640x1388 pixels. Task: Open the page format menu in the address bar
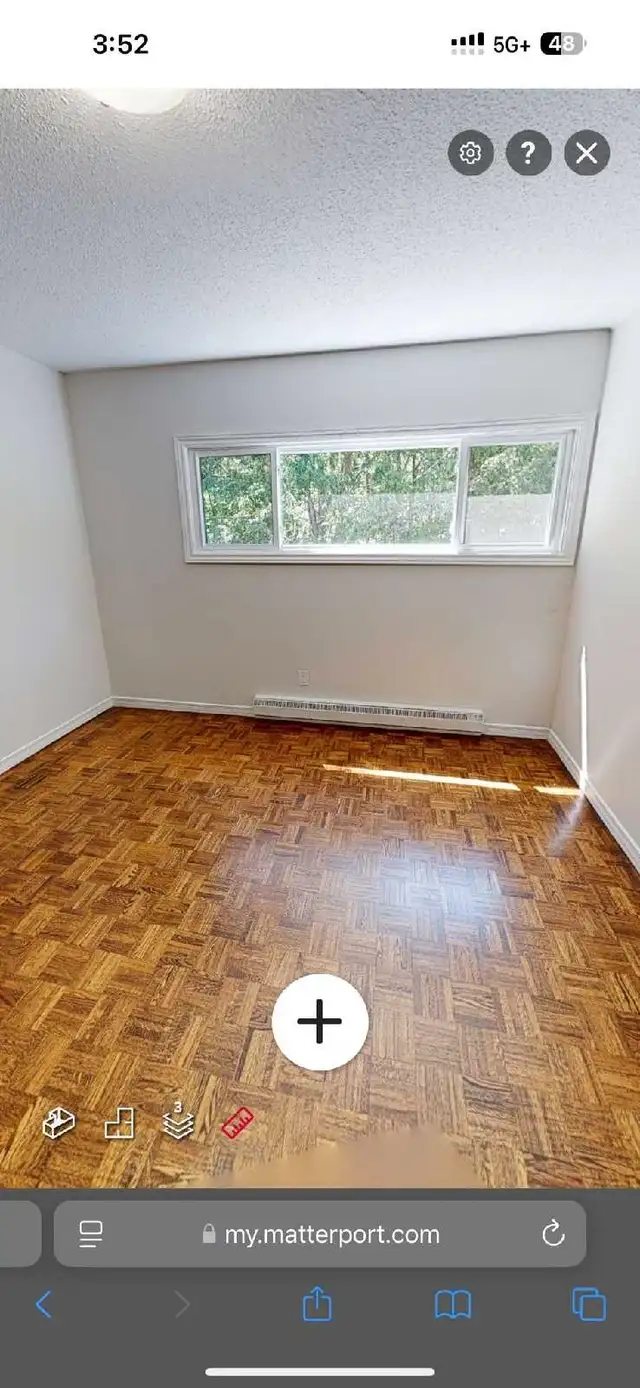point(91,1234)
